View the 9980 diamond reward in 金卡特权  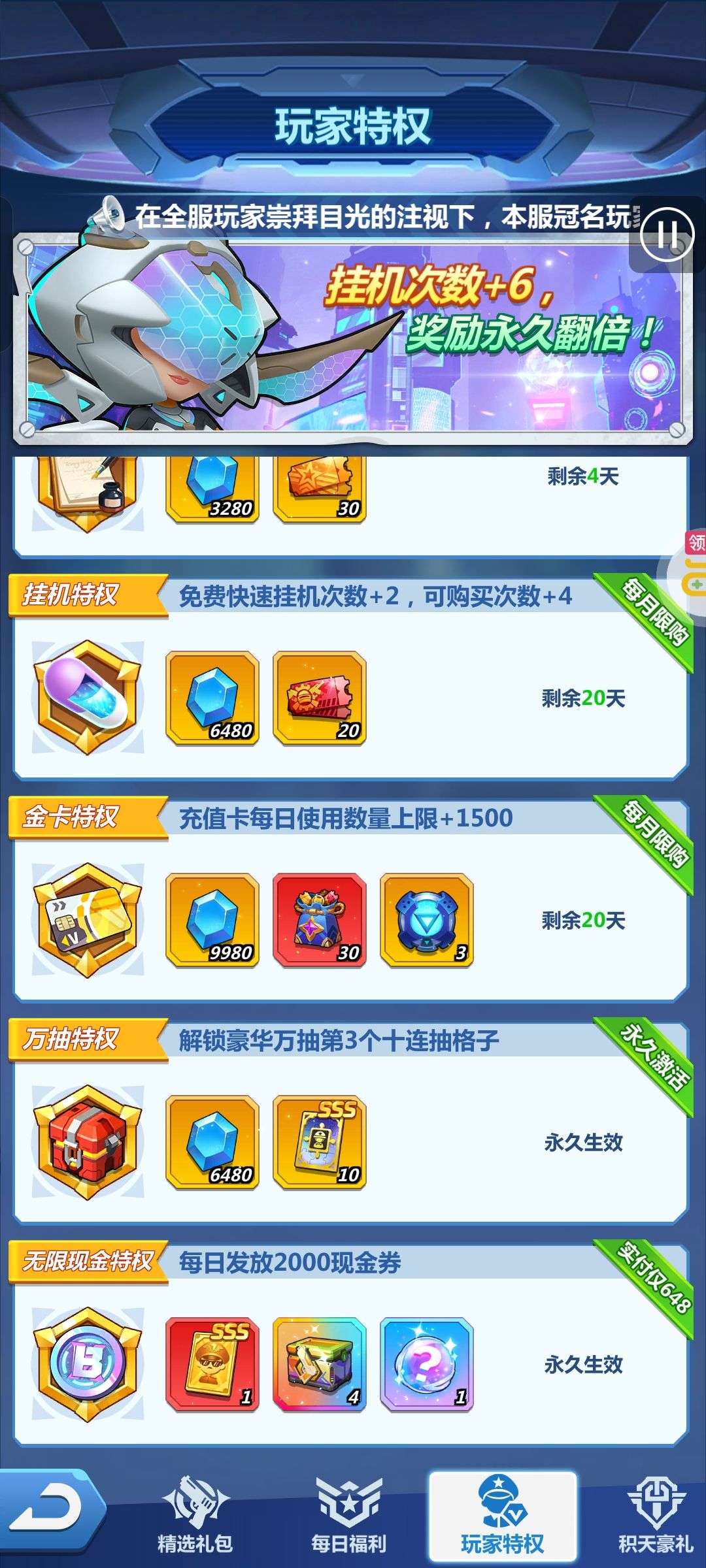tap(212, 920)
